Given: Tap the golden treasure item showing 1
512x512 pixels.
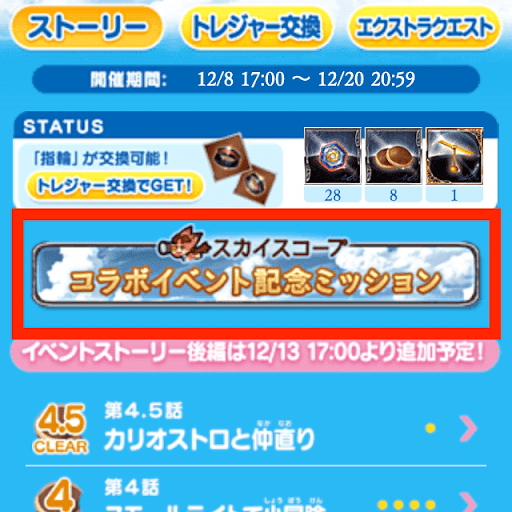Looking at the screenshot, I should (454, 165).
